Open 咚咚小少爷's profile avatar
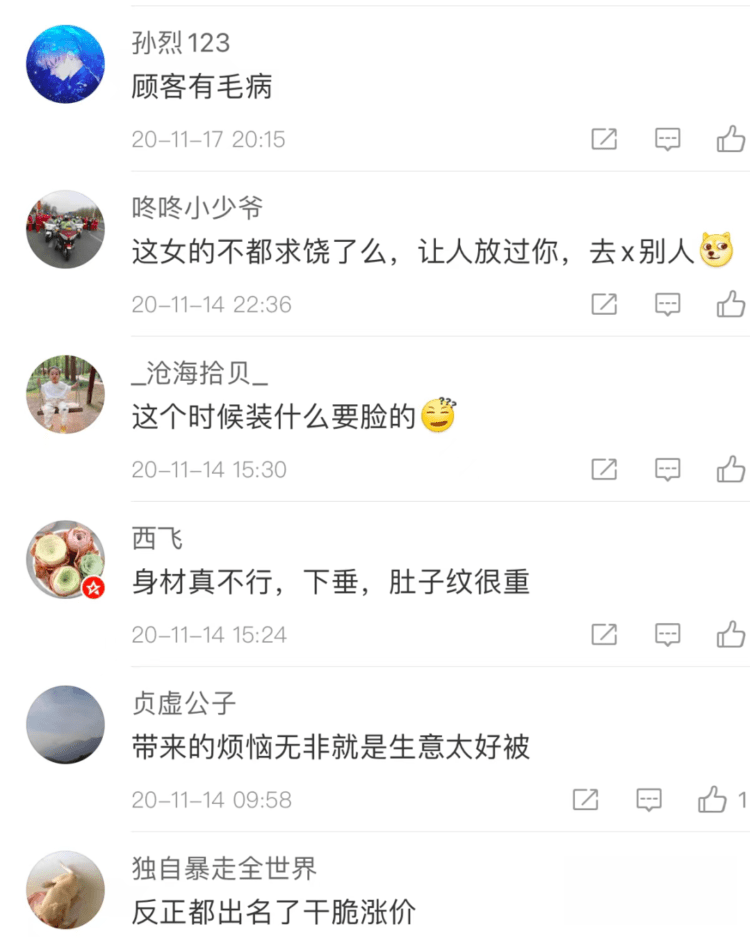Screen dimensions: 750x938 [65, 229]
